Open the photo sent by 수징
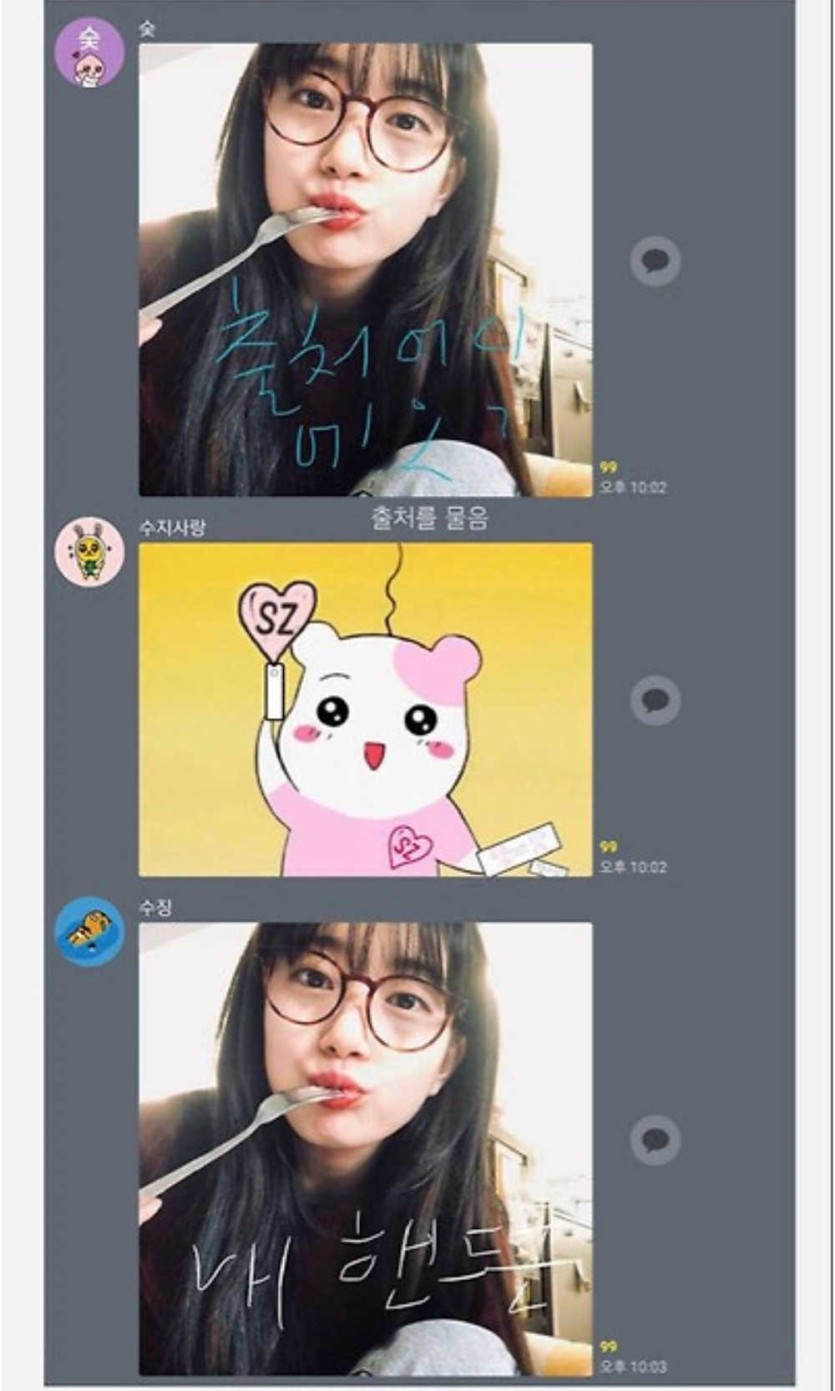The height and width of the screenshot is (1391, 835). pos(365,1150)
